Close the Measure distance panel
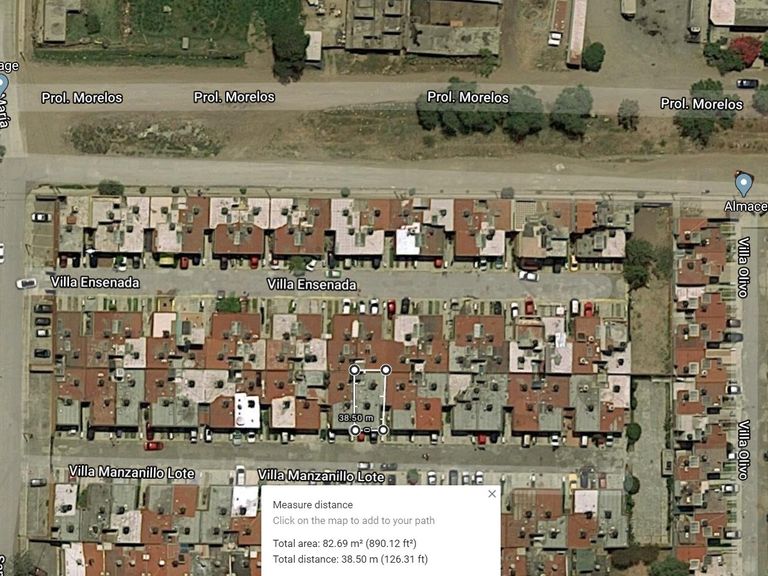The image size is (768, 576). (x=491, y=494)
